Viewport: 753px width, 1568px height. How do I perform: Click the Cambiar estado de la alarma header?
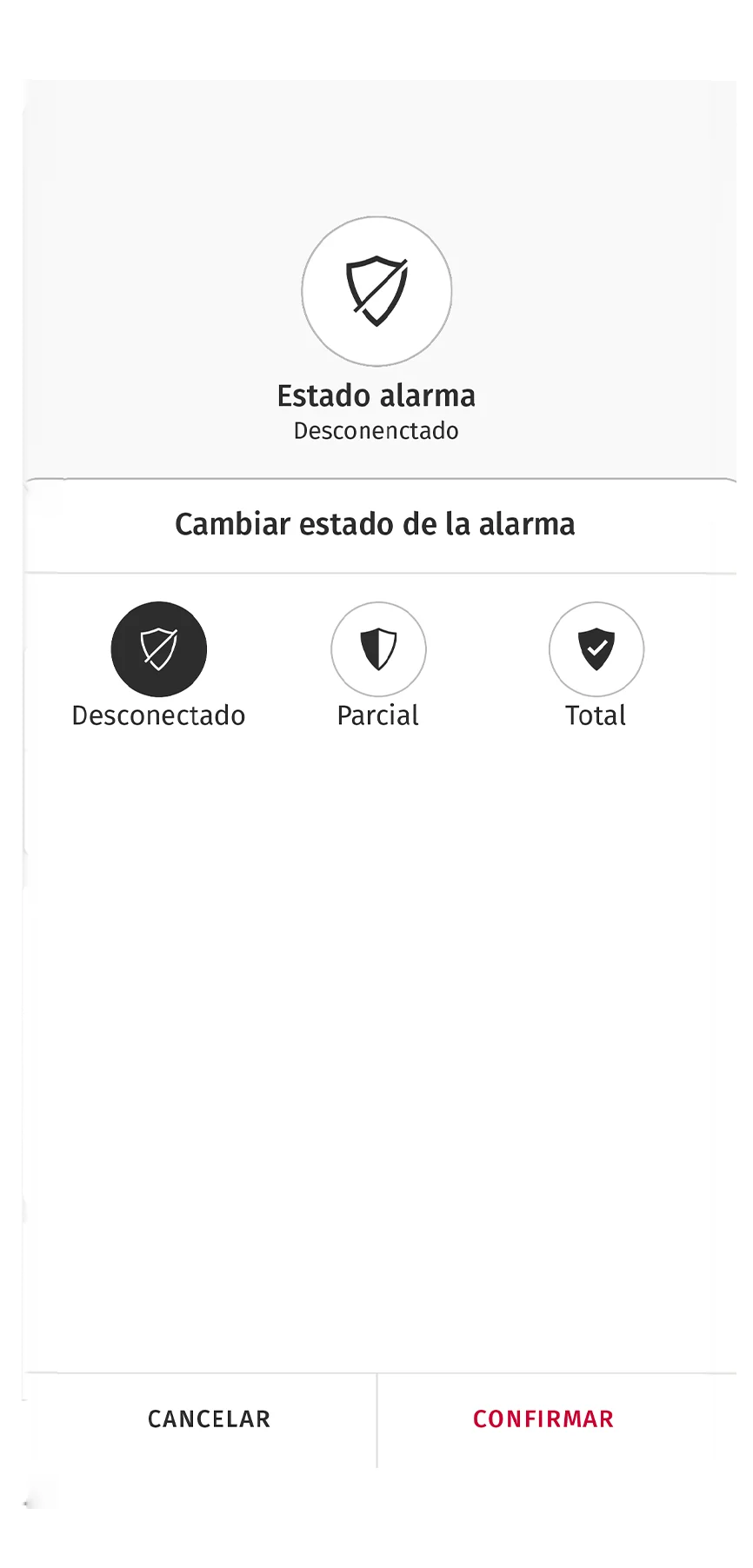376,524
